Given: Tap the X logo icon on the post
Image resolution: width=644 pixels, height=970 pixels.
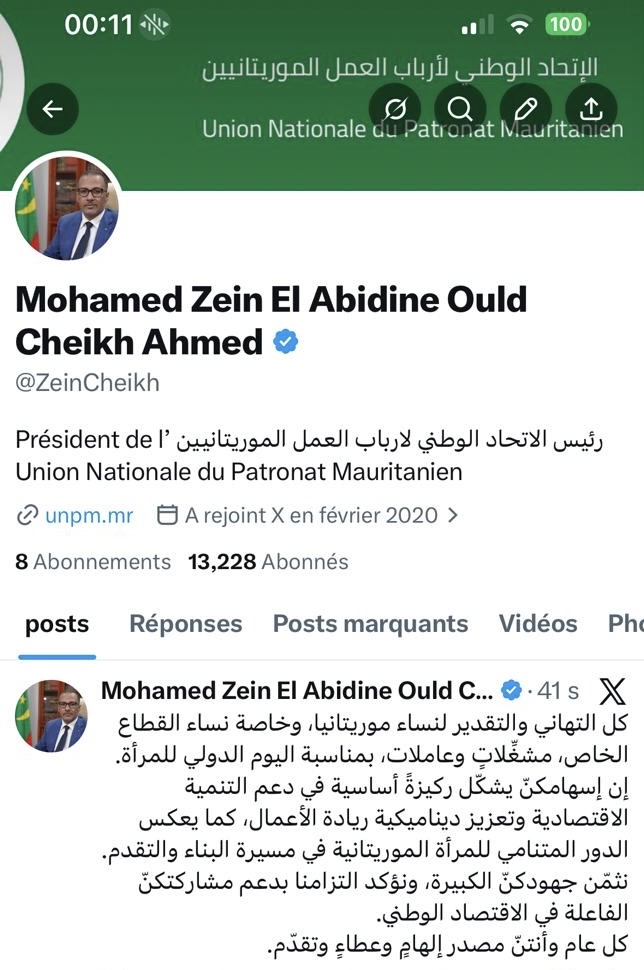Looking at the screenshot, I should (611, 691).
